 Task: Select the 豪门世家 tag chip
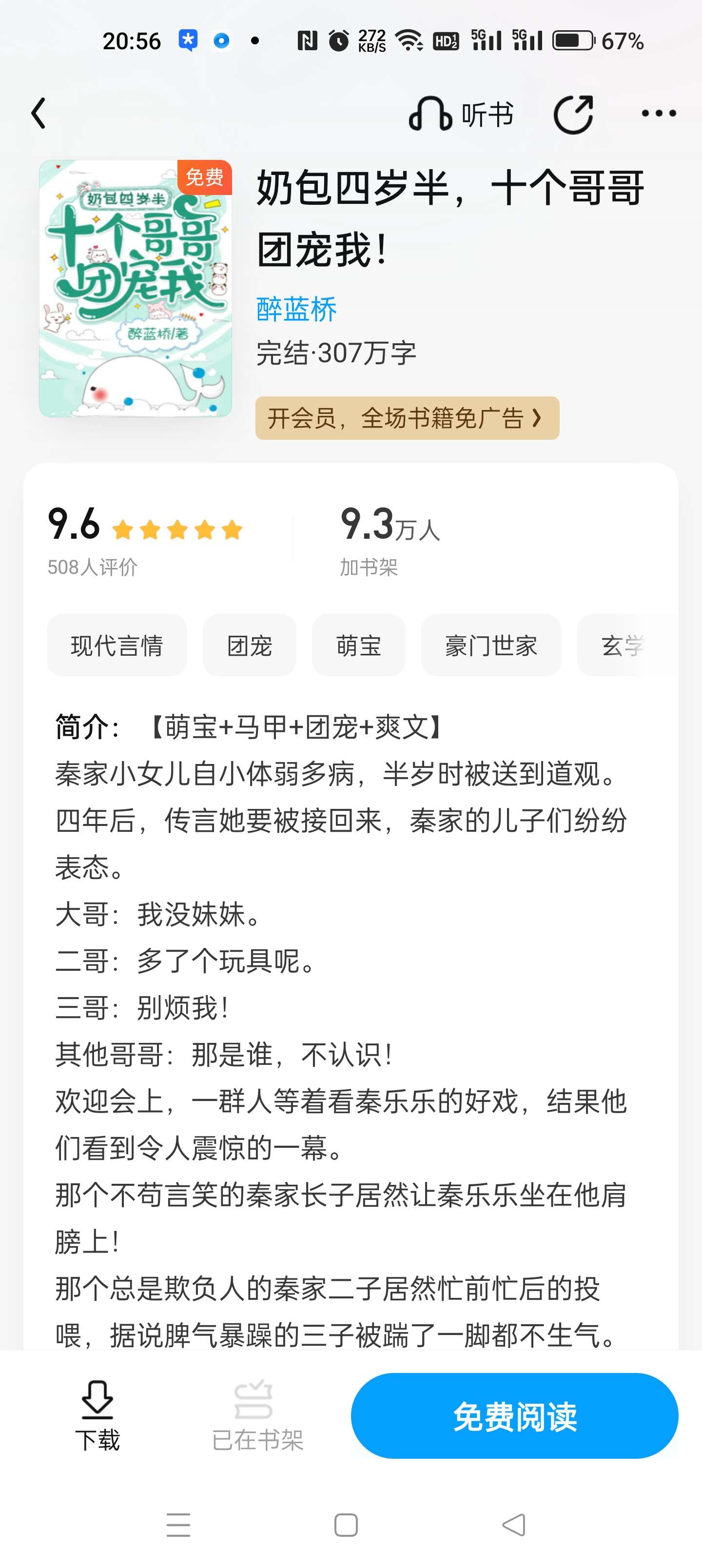tap(491, 645)
